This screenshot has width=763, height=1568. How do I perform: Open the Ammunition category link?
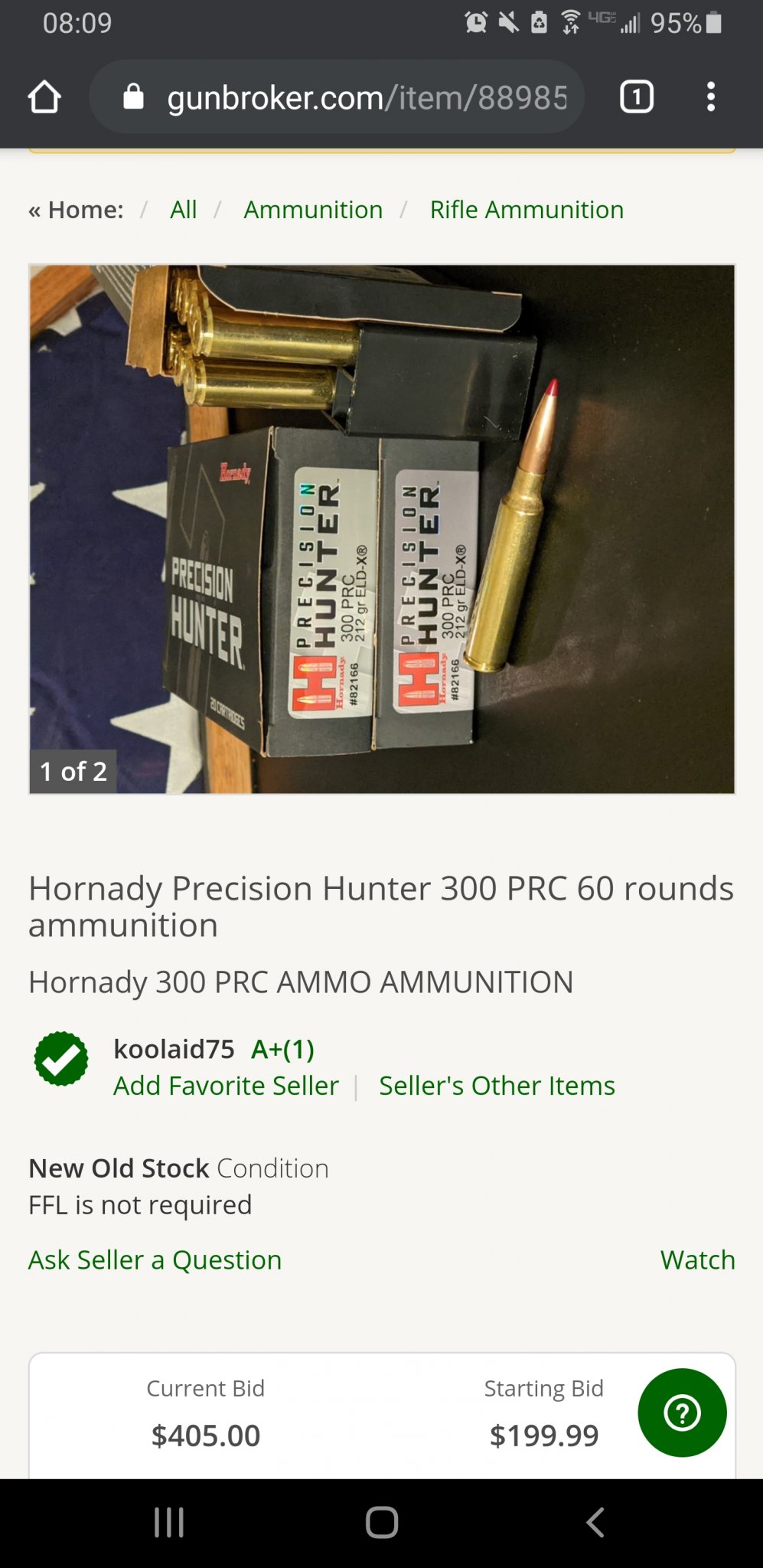point(313,210)
